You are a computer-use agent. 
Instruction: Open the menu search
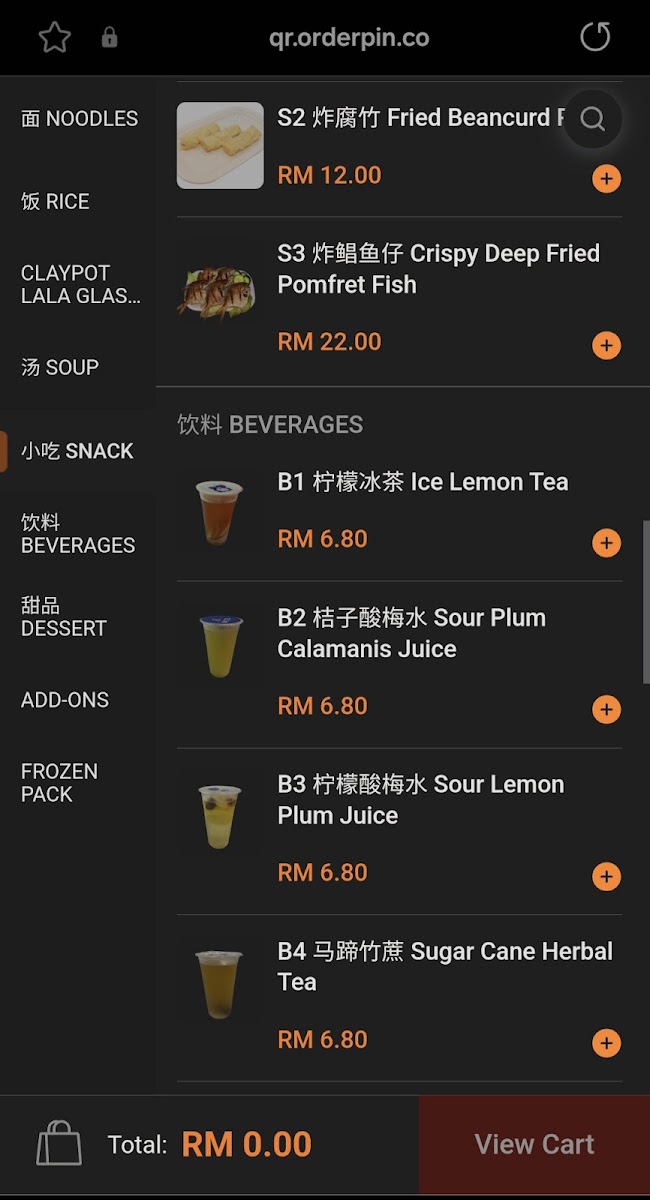point(593,120)
